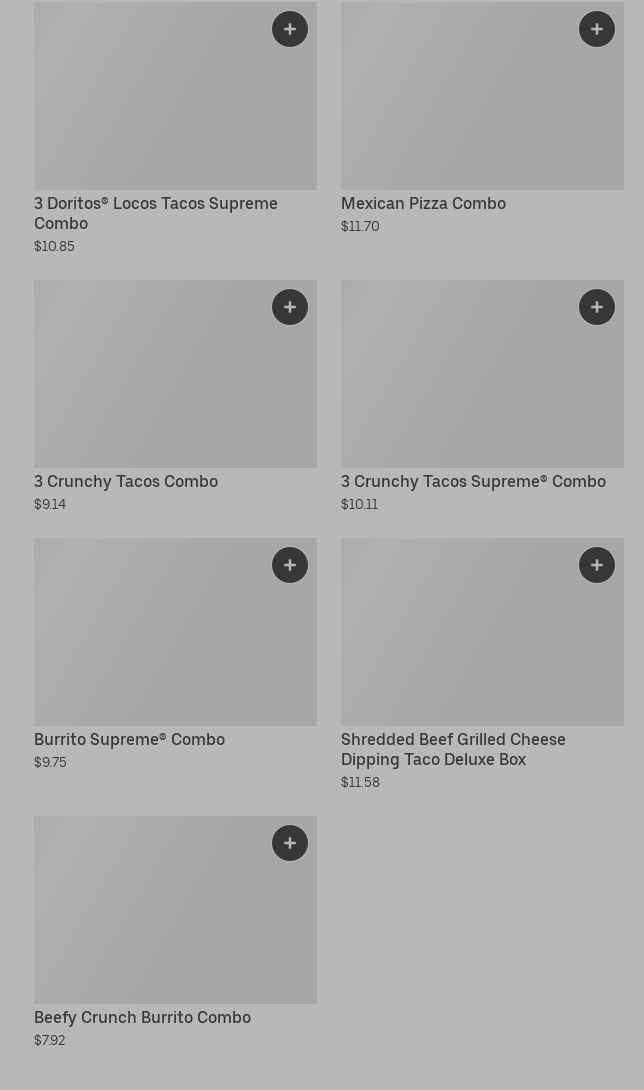Image resolution: width=644 pixels, height=1090 pixels.
Task: Add 3 Doritos Locos Tacos Supreme Combo
Action: (290, 29)
